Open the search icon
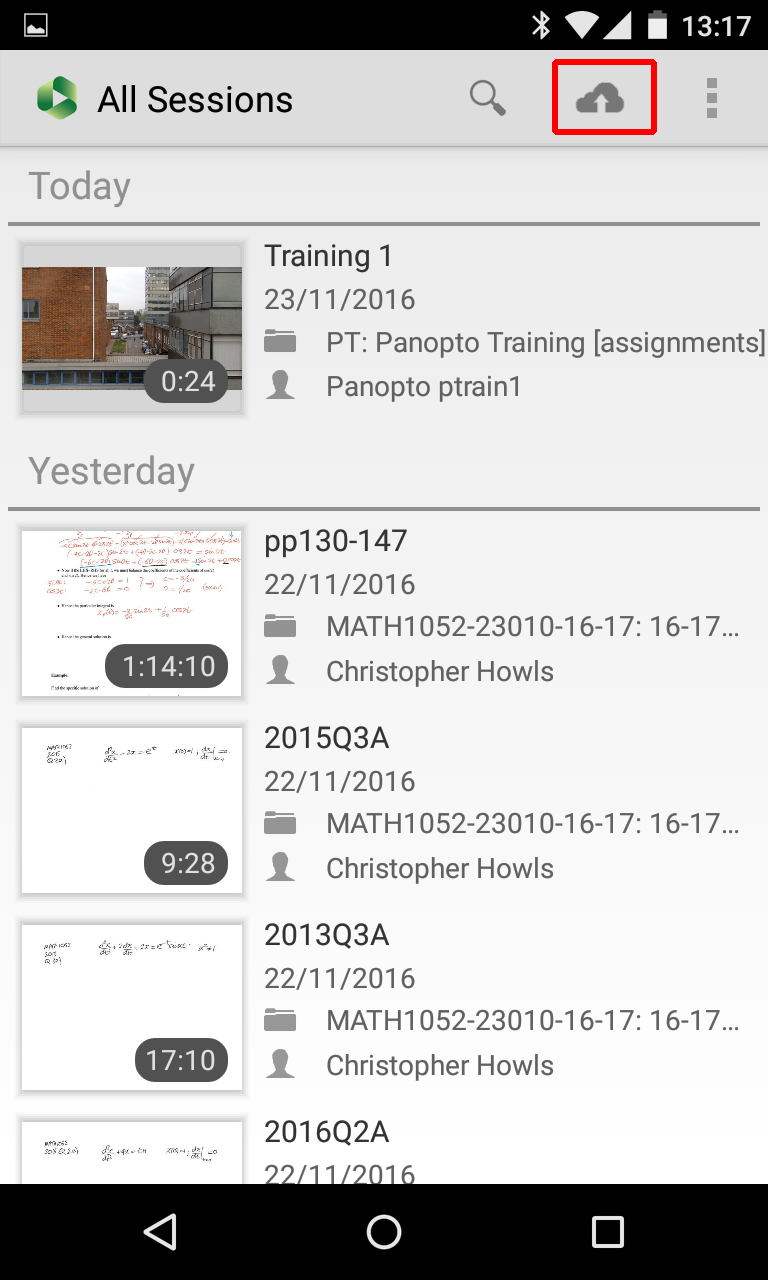This screenshot has height=1280, width=768. click(x=487, y=98)
